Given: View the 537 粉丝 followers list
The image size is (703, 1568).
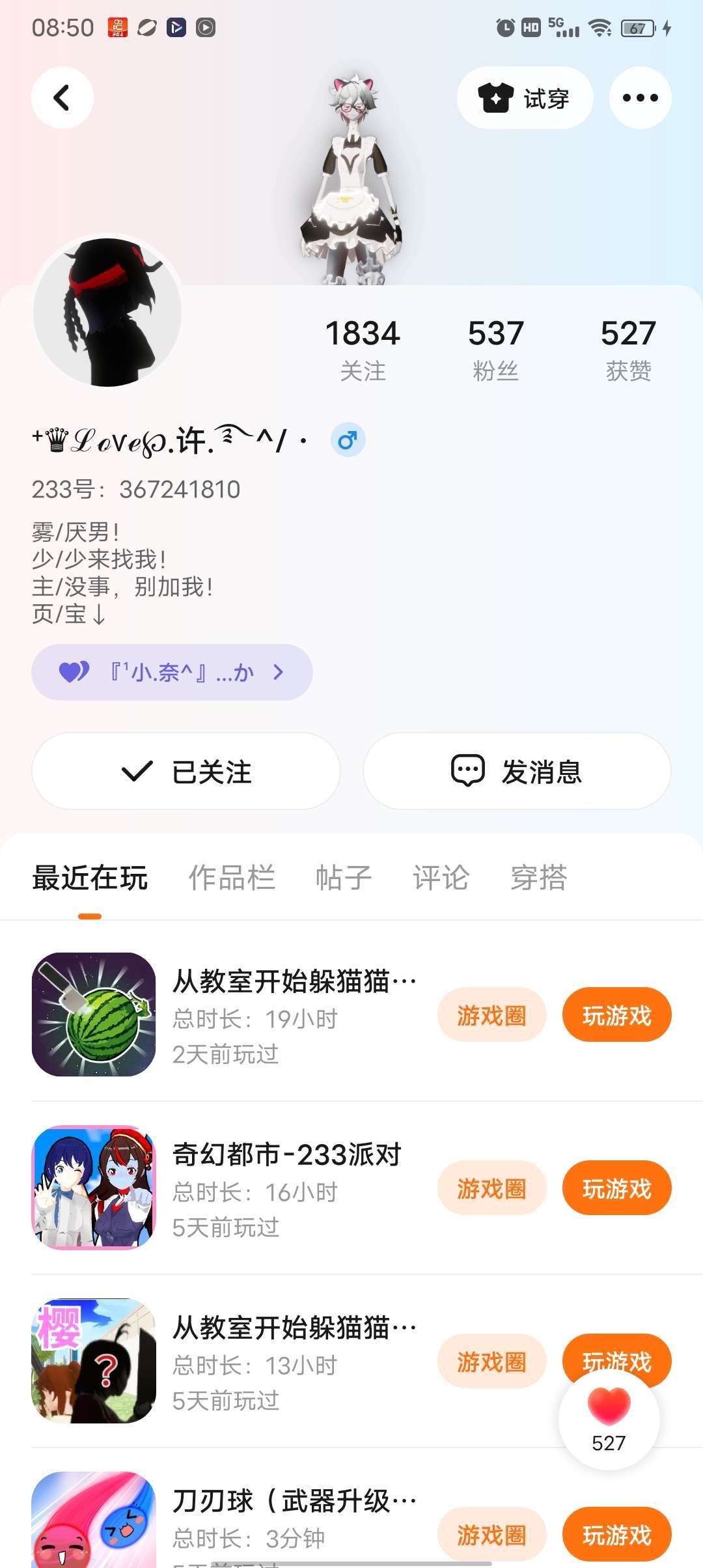Looking at the screenshot, I should [495, 349].
